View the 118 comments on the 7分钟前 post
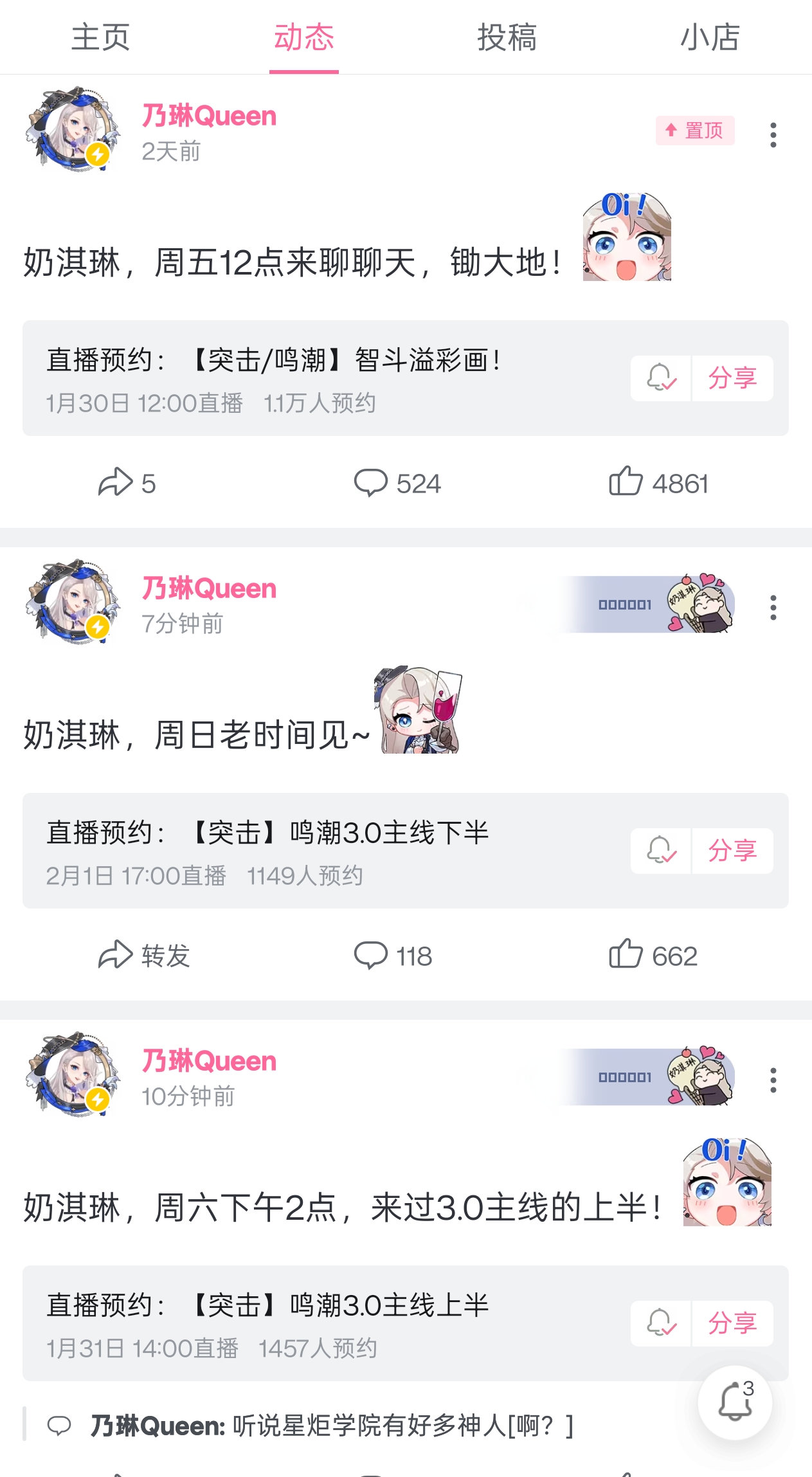Screen dimensions: 812x1477 pyautogui.click(x=393, y=956)
